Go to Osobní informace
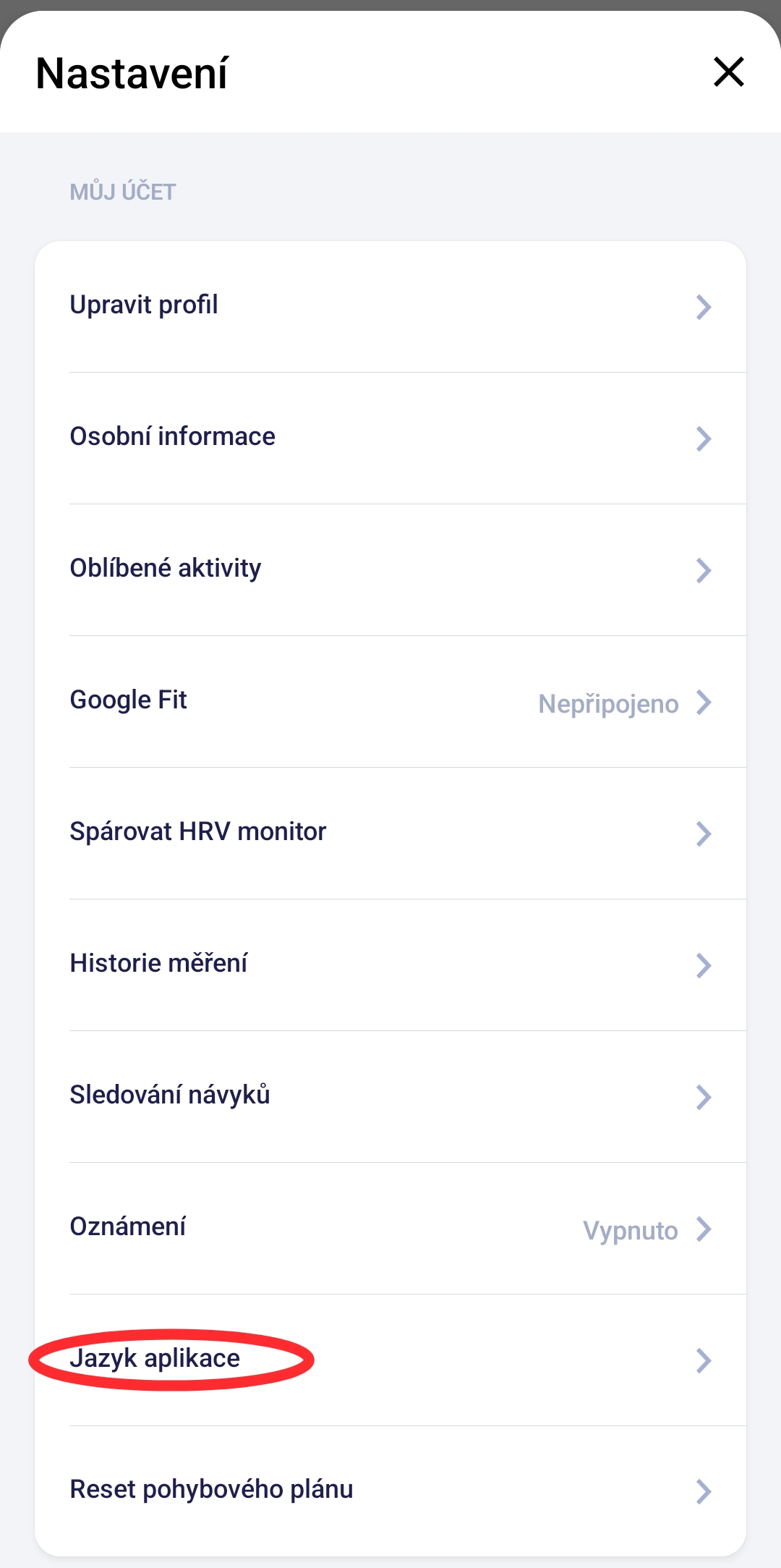Screen dimensions: 781x1568 click(x=390, y=438)
